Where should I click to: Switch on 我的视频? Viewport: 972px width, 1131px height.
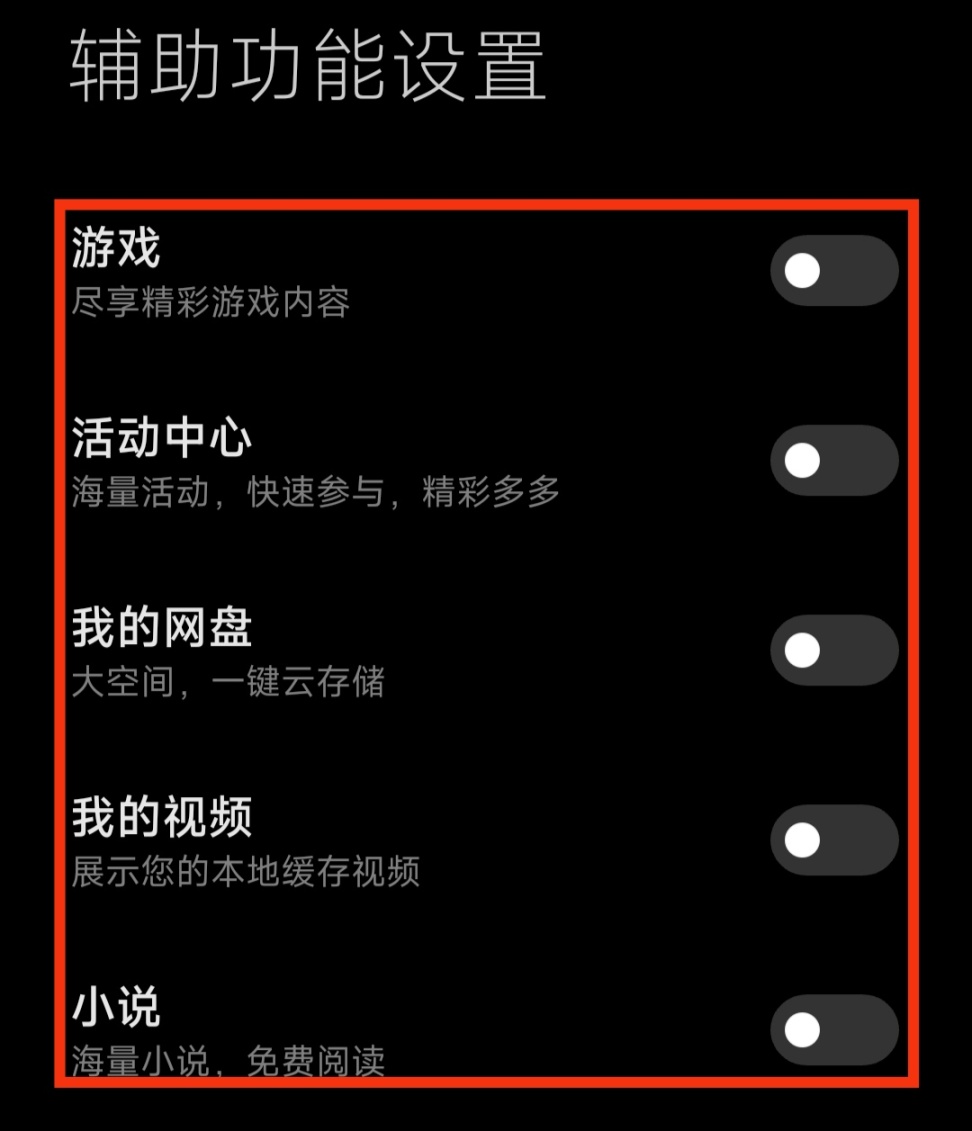point(833,840)
